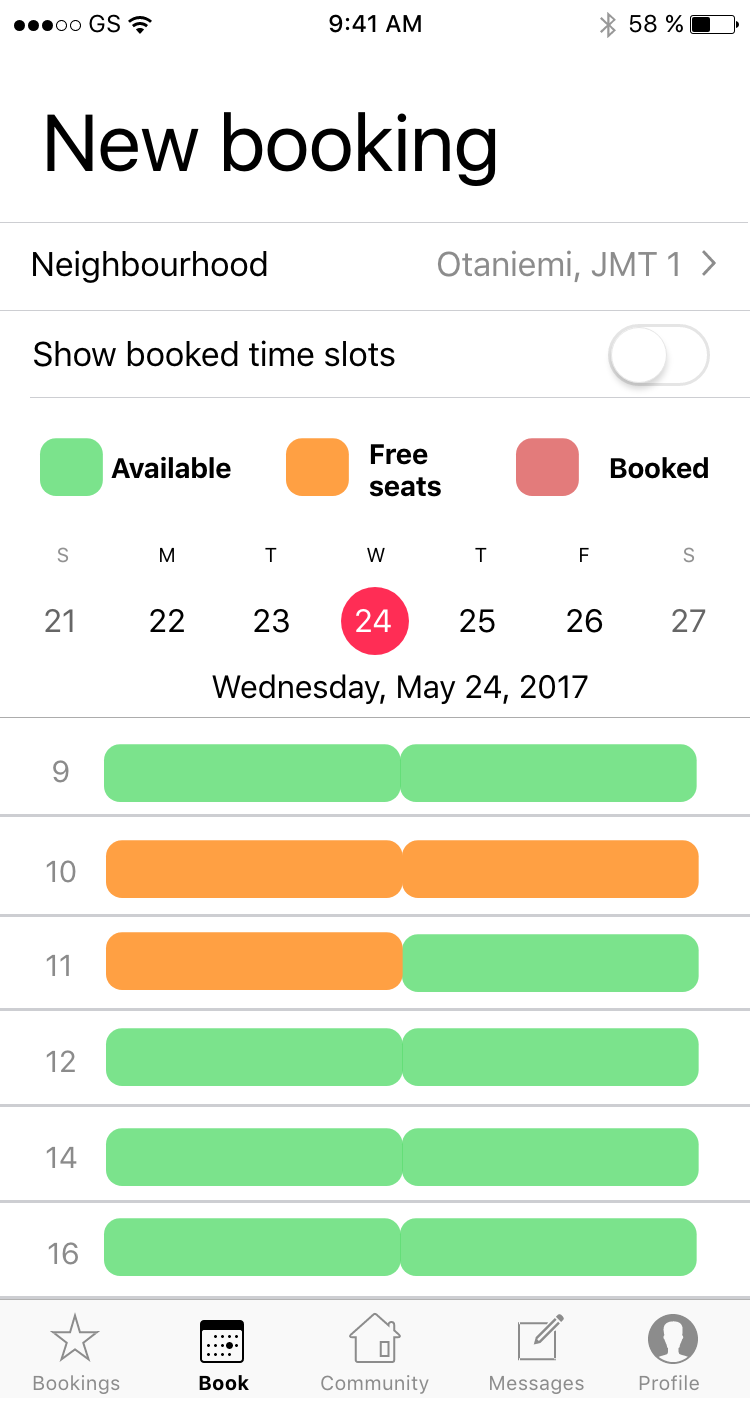Viewport: 750px width, 1402px height.
Task: Pick Friday 26 in the week strip
Action: [x=584, y=621]
